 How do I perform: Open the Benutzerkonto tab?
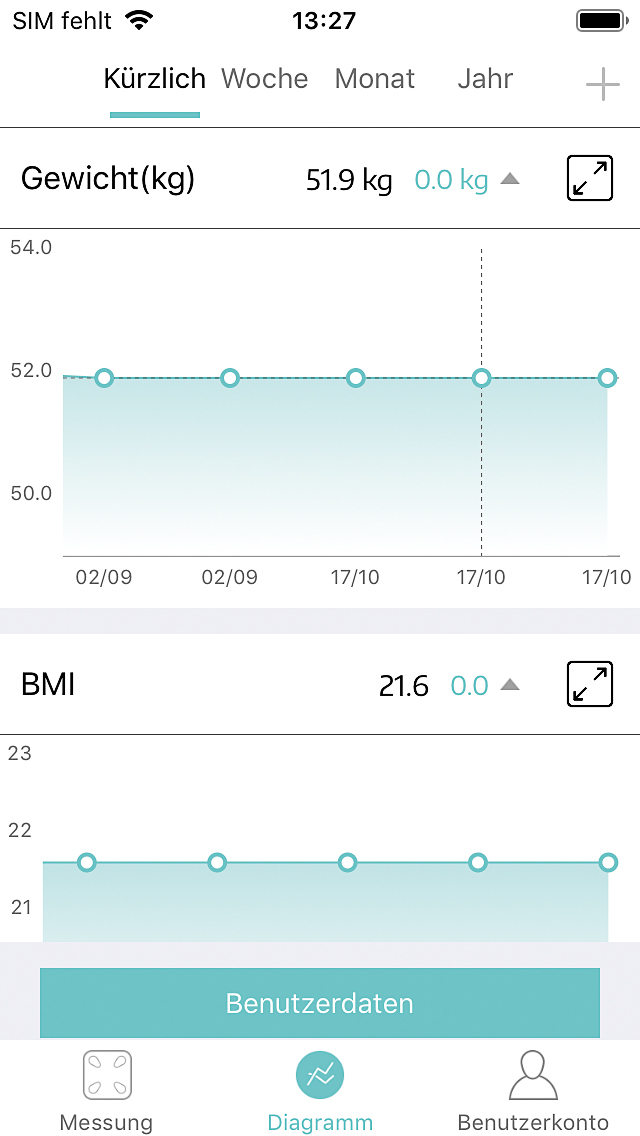coord(533,1092)
